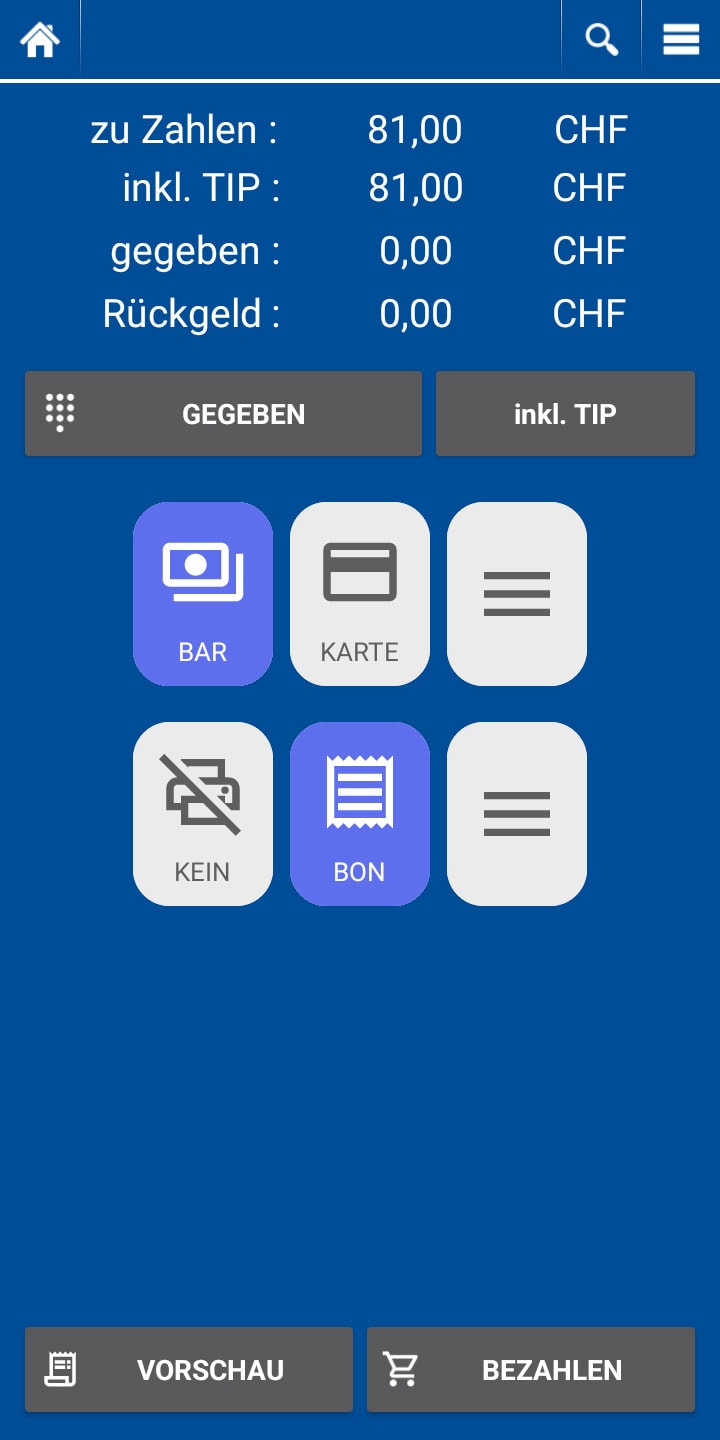
Task: Open the VORSCHAU preview
Action: pyautogui.click(x=189, y=1370)
